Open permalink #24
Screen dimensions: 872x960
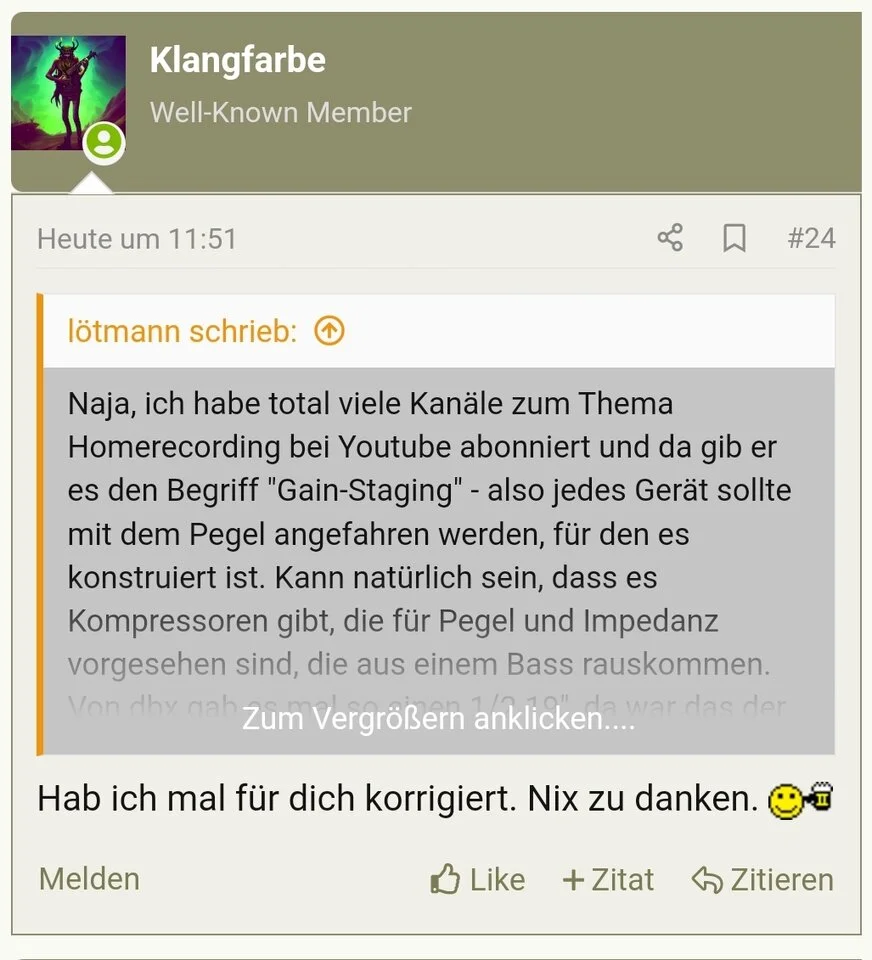click(x=810, y=238)
